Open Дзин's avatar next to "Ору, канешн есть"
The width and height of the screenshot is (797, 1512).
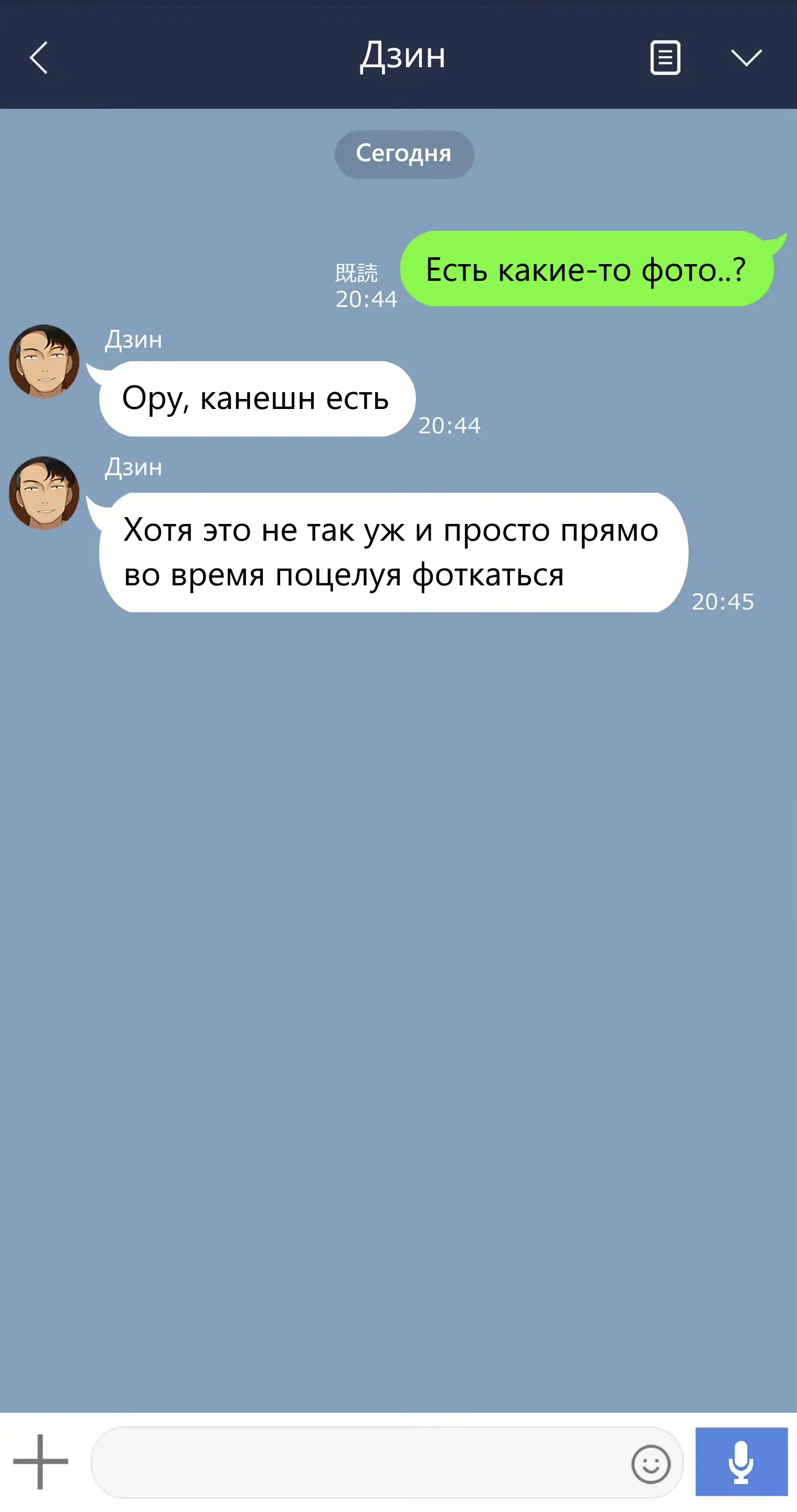pyautogui.click(x=44, y=361)
